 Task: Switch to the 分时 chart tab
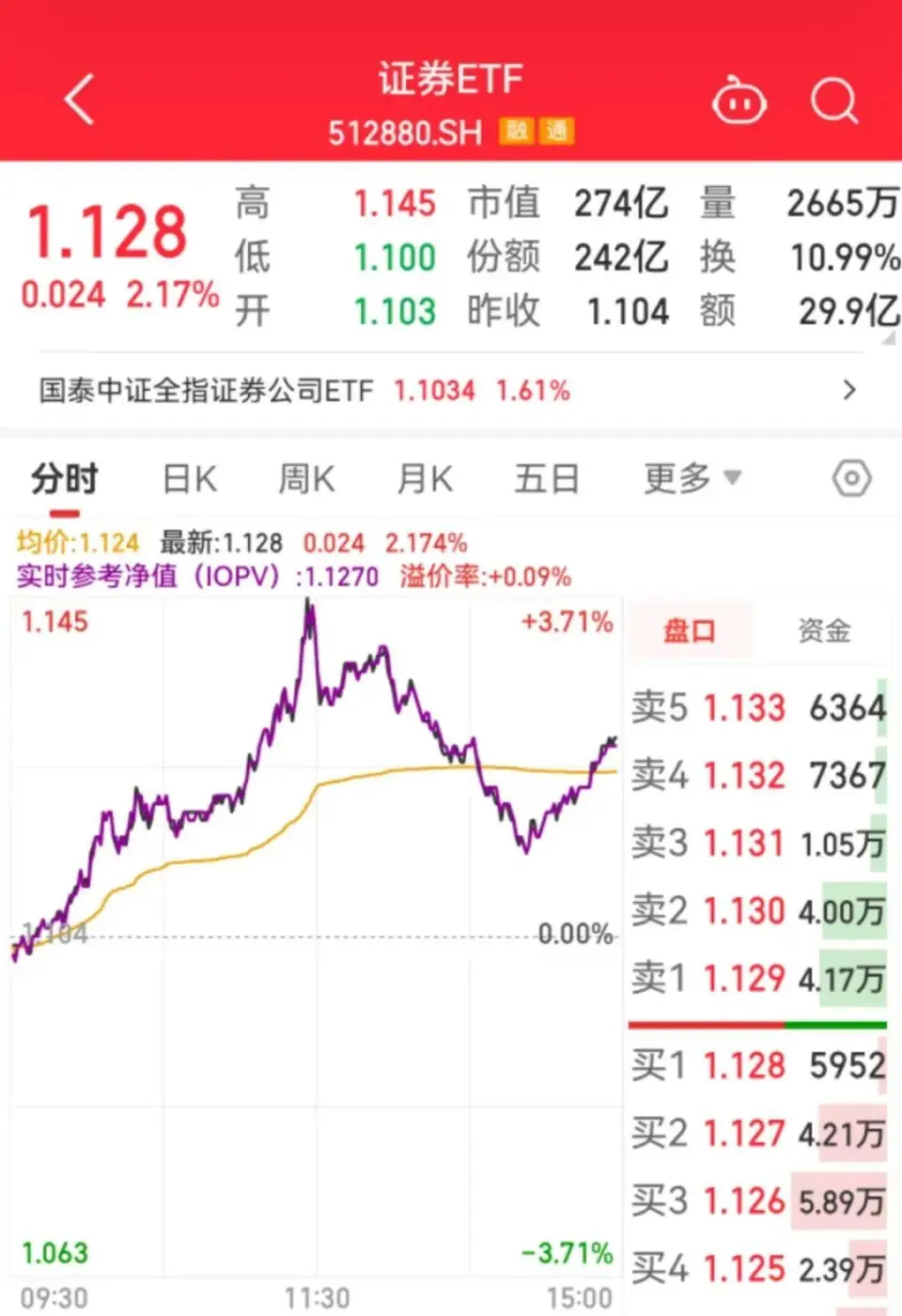click(x=64, y=479)
